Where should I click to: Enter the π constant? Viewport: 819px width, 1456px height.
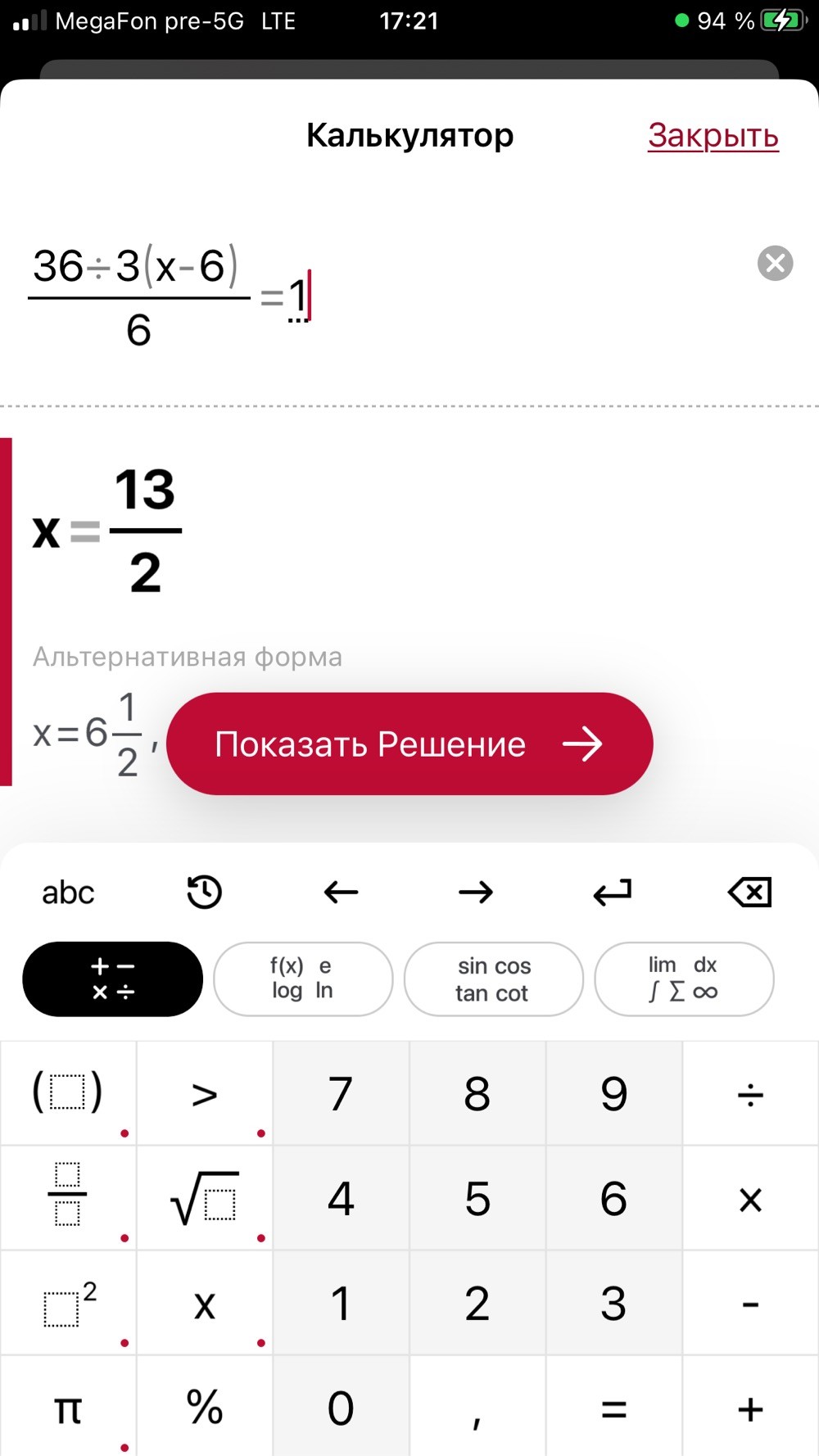click(x=68, y=1407)
